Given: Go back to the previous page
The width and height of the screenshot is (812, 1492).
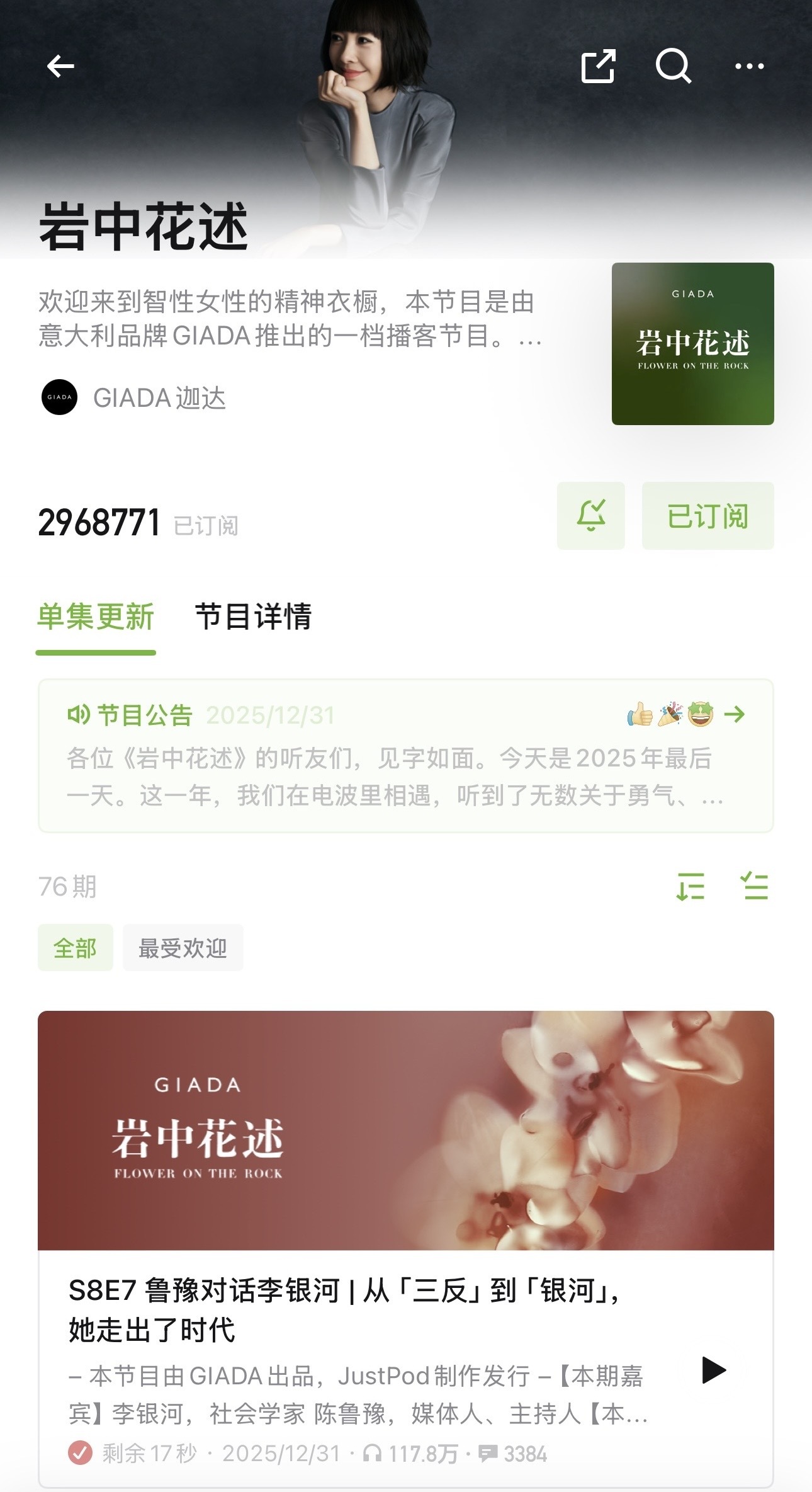Looking at the screenshot, I should (x=60, y=66).
